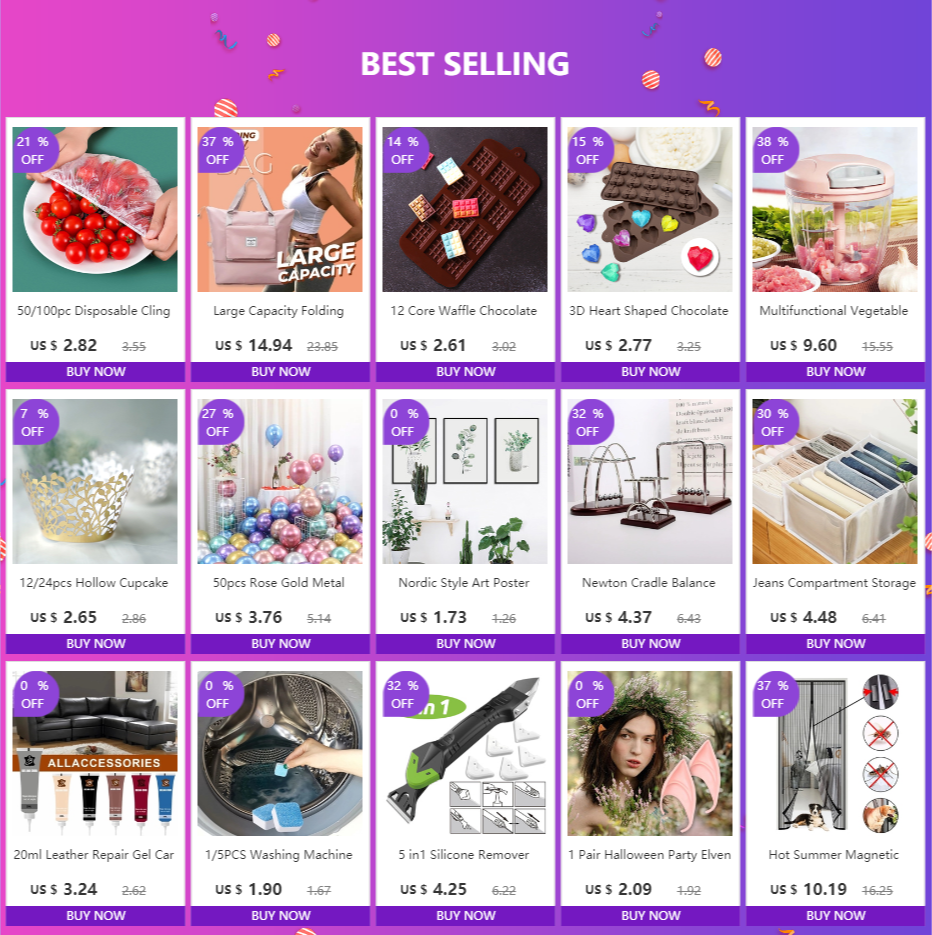This screenshot has width=932, height=935.
Task: Tap Buy Now for 20ml Leather Repair Gel
Action: [95, 915]
